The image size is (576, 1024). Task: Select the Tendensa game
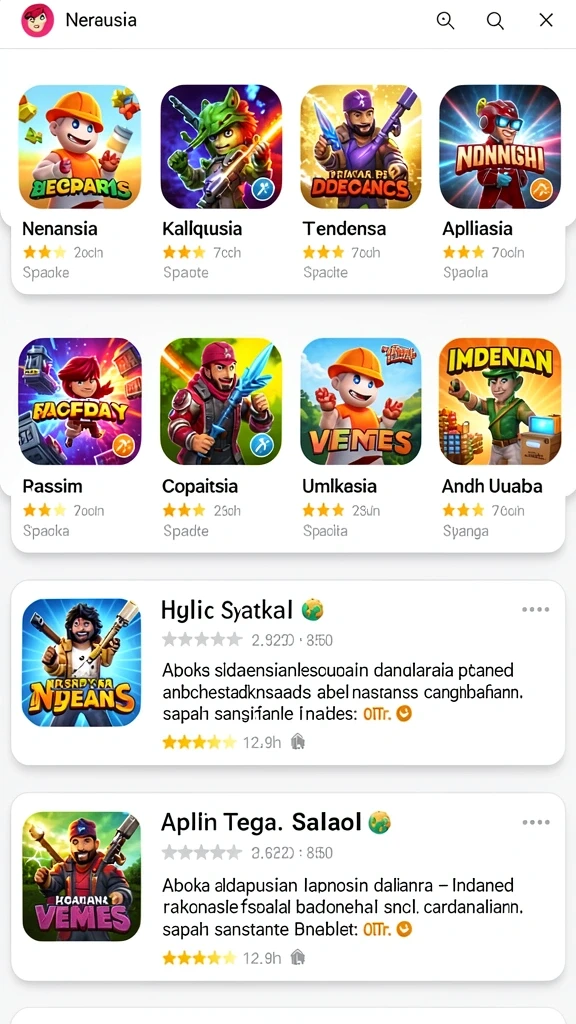(361, 183)
